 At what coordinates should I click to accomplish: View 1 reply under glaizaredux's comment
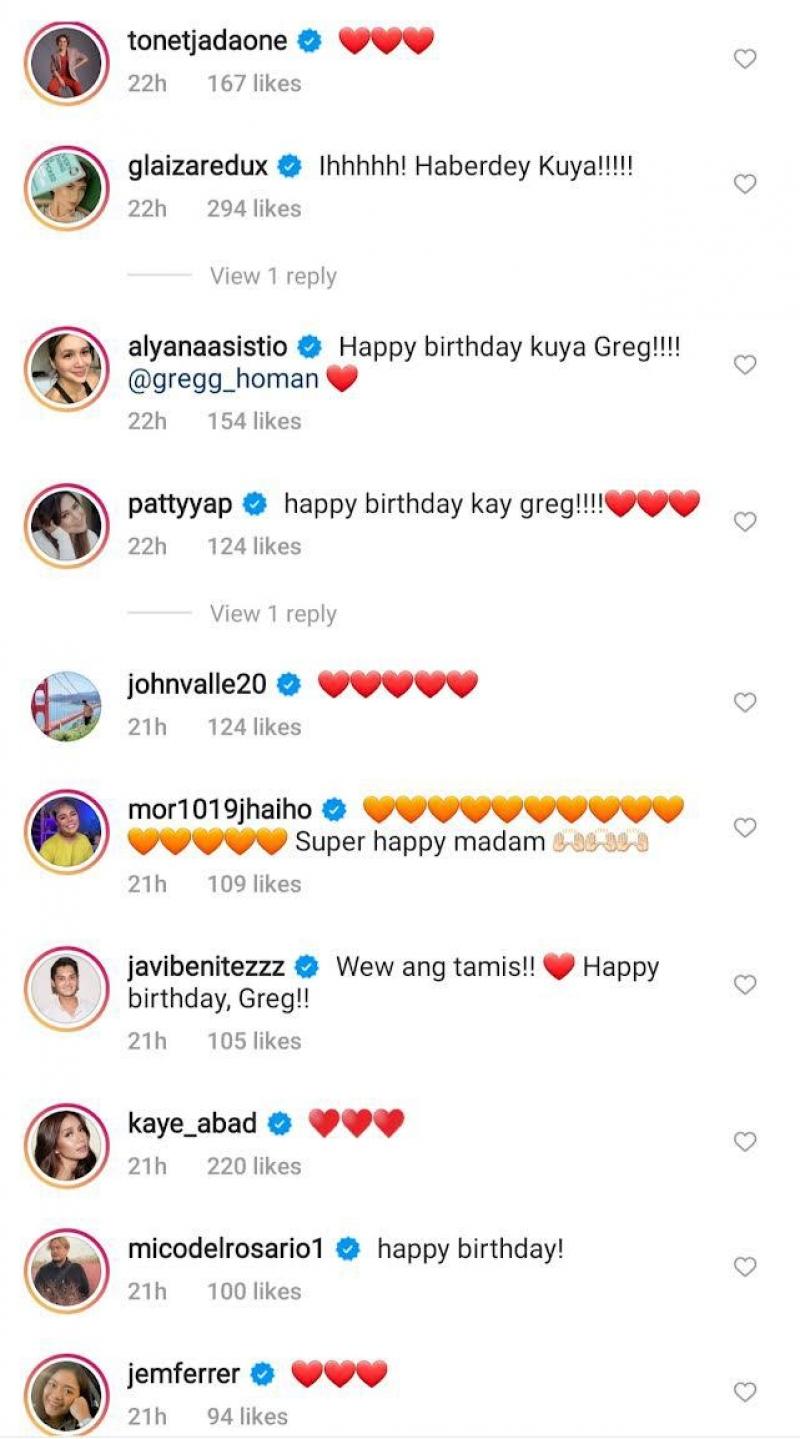(x=272, y=276)
